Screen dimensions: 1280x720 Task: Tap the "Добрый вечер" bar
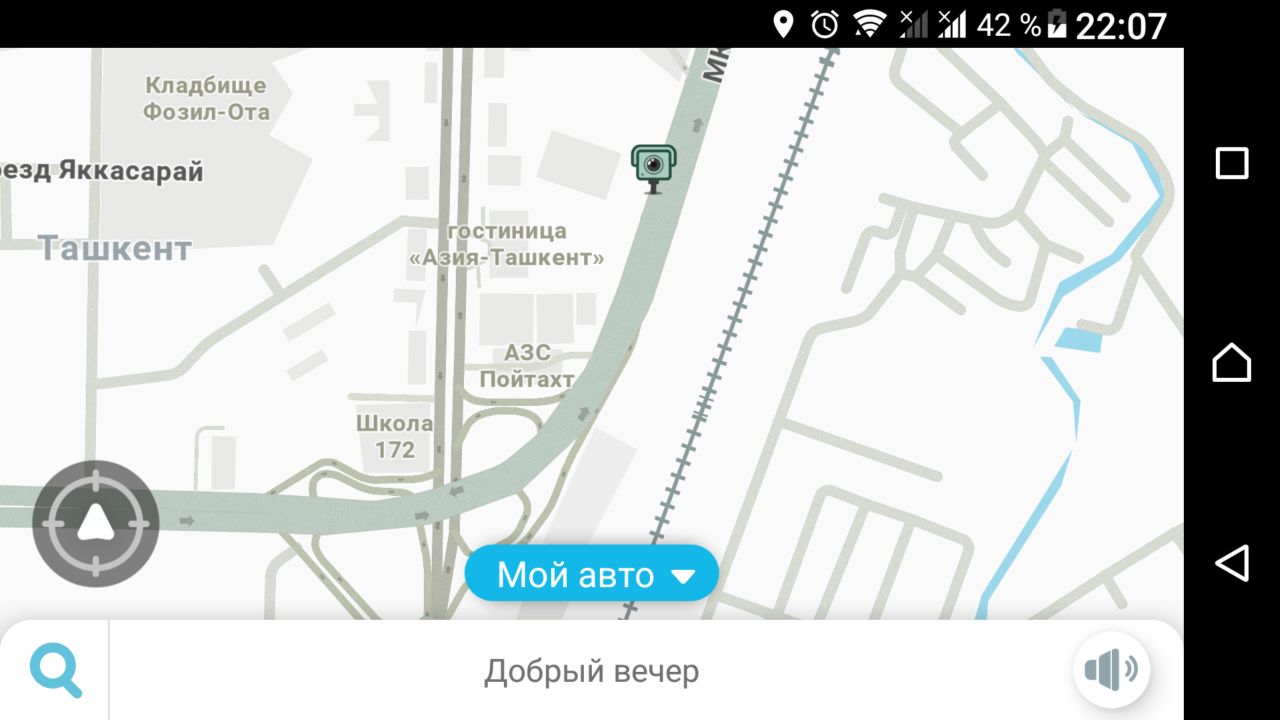pyautogui.click(x=591, y=671)
